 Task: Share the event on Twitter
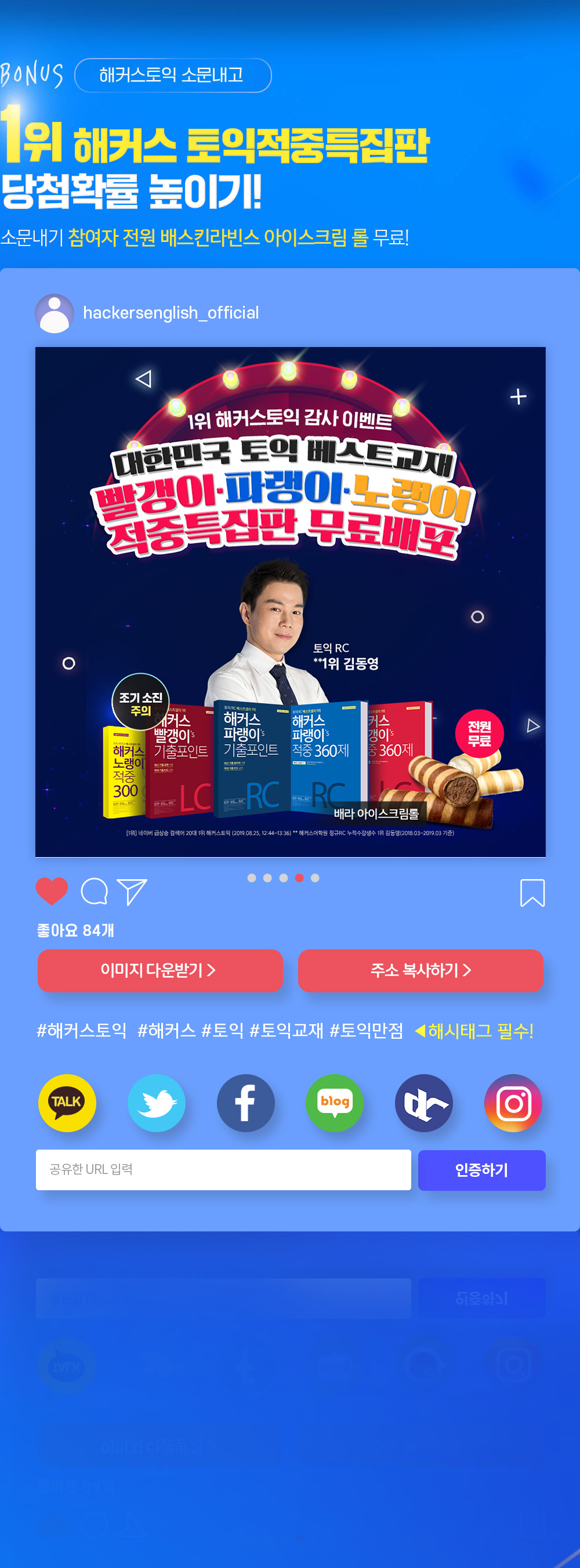click(x=157, y=1103)
